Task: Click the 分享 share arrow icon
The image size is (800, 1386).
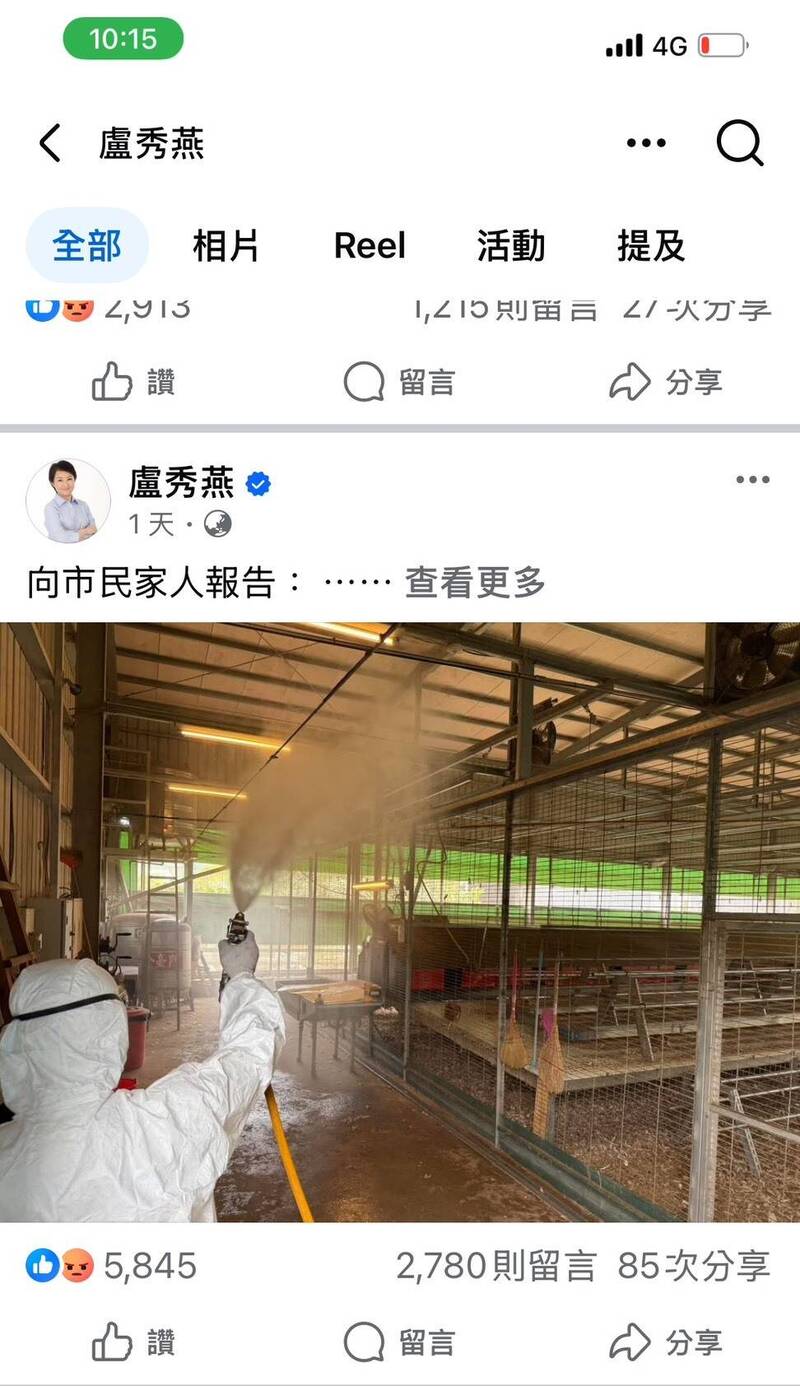Action: click(633, 1344)
